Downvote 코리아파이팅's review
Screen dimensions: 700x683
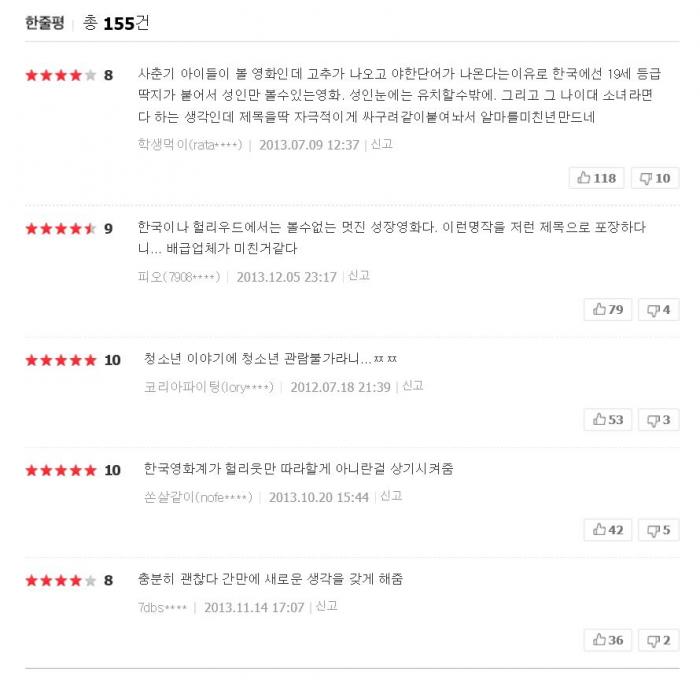tap(658, 419)
